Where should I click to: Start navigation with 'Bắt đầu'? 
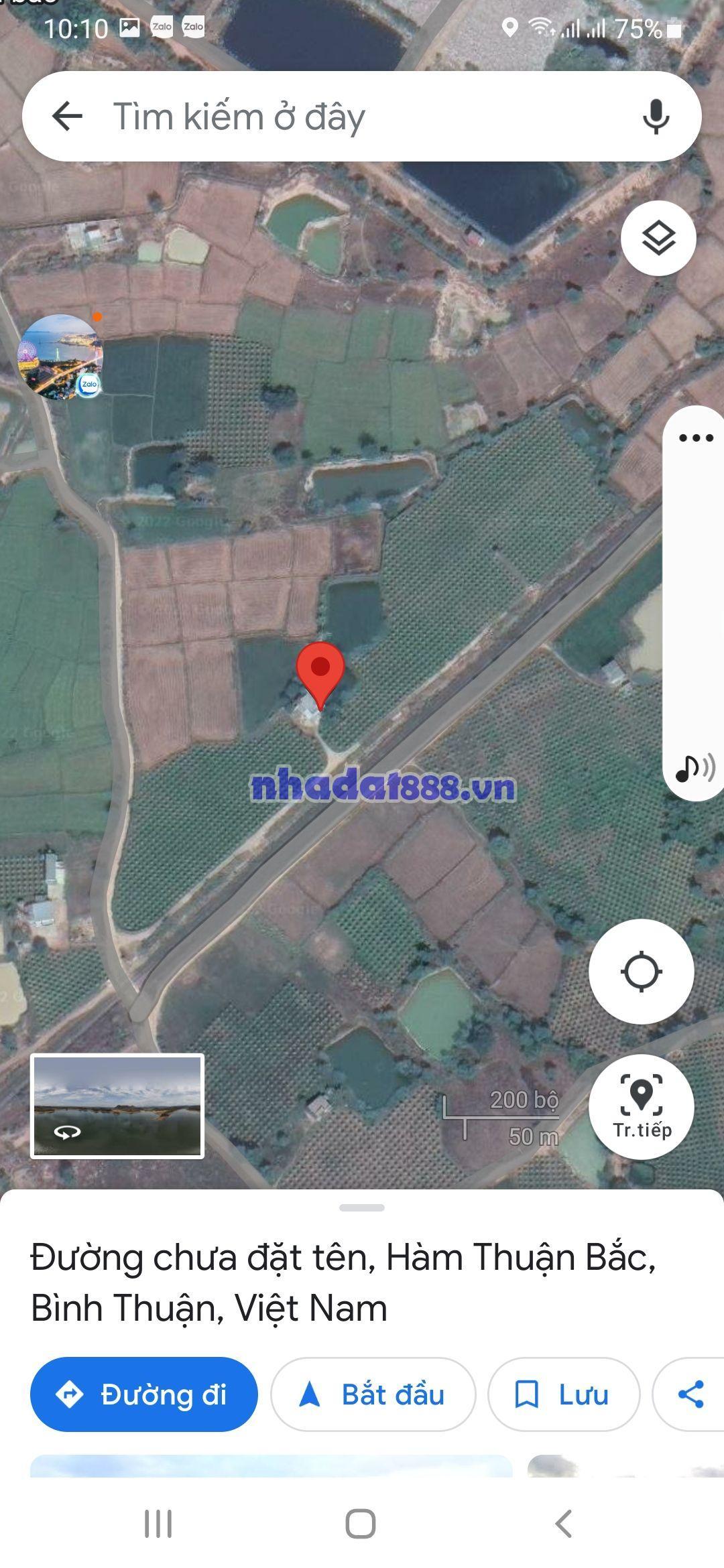373,1395
